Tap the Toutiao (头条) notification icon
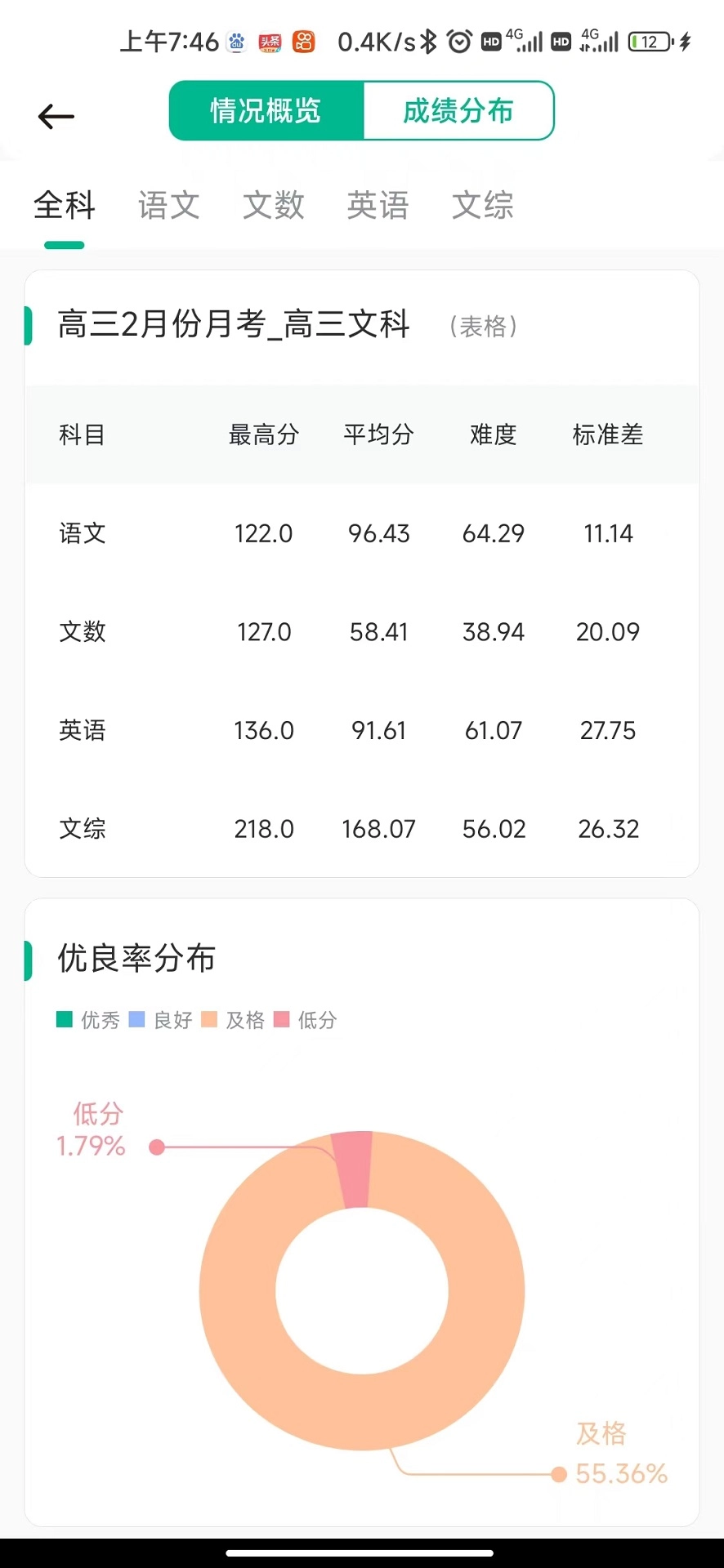 (x=270, y=42)
